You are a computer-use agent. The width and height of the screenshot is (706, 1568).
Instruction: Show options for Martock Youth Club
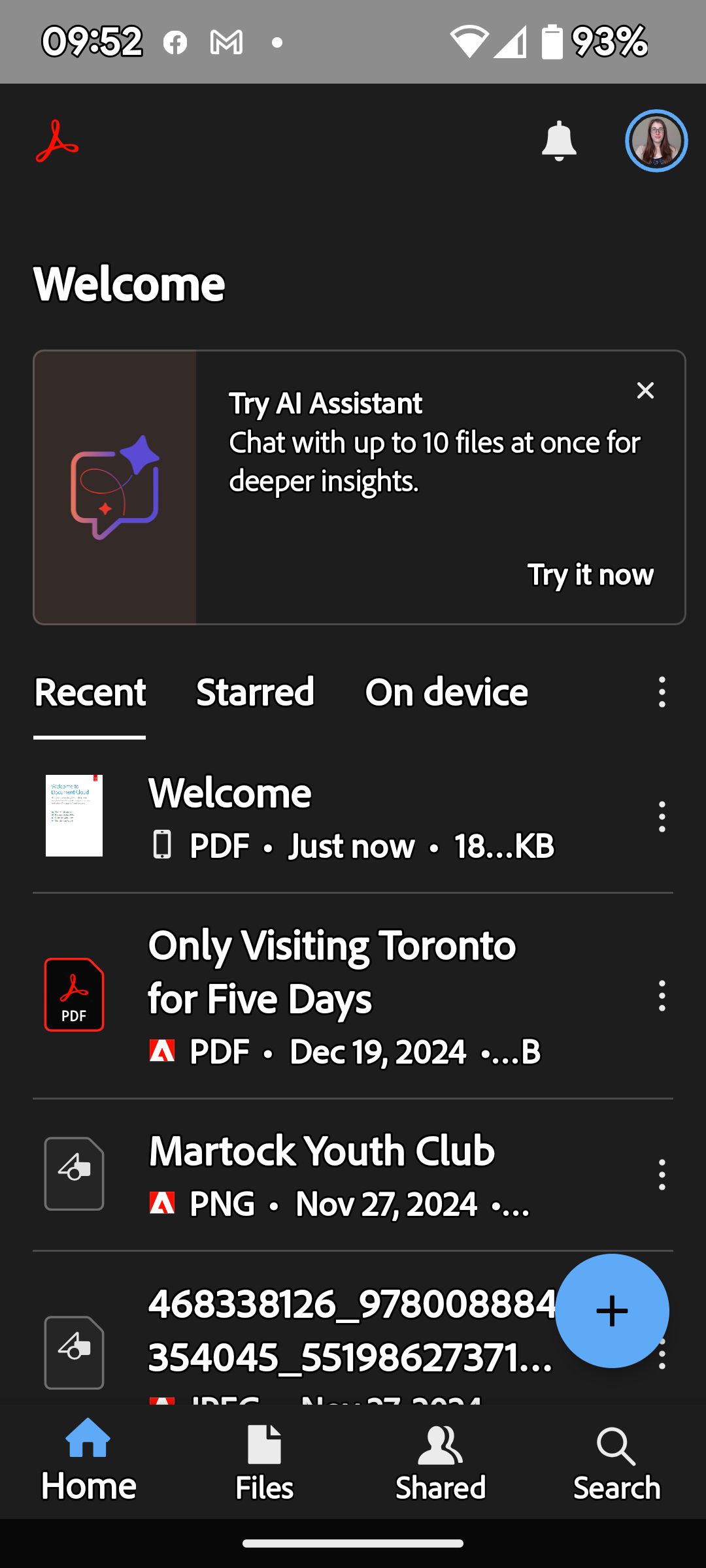tap(662, 1175)
